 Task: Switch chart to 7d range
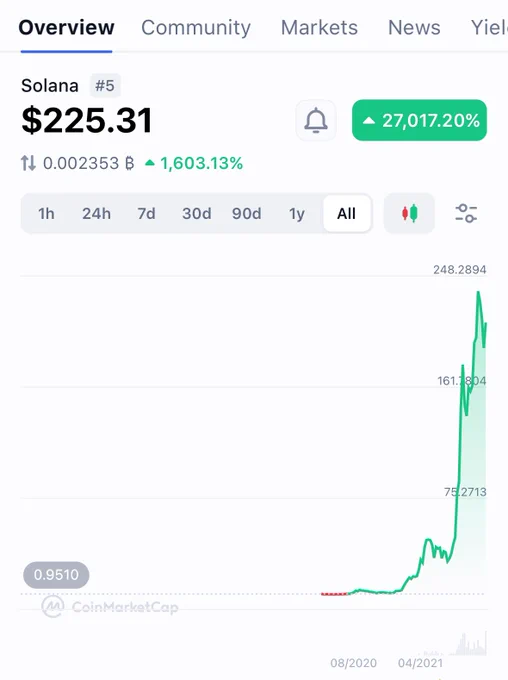click(x=146, y=213)
